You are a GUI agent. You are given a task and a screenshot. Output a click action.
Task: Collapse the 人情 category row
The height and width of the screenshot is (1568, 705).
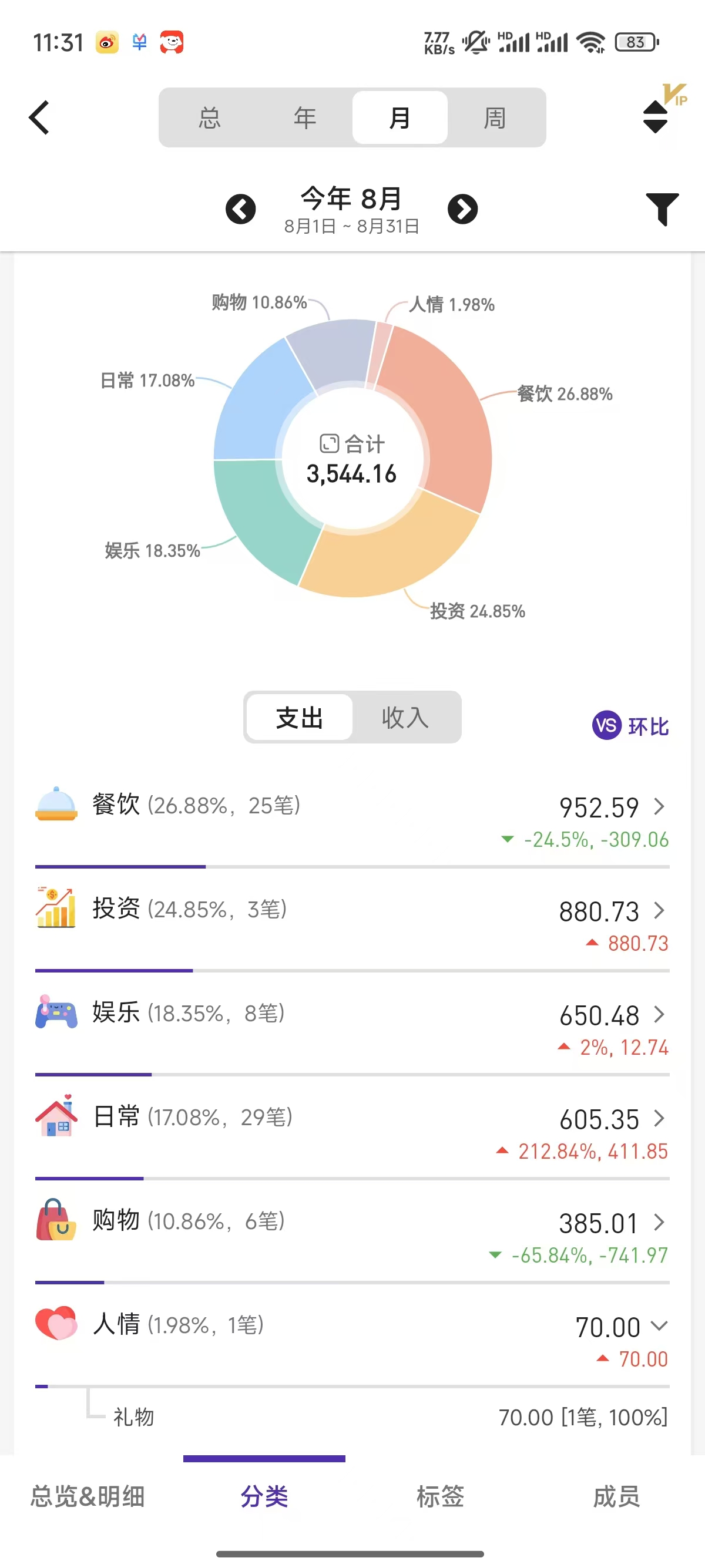click(x=659, y=1325)
